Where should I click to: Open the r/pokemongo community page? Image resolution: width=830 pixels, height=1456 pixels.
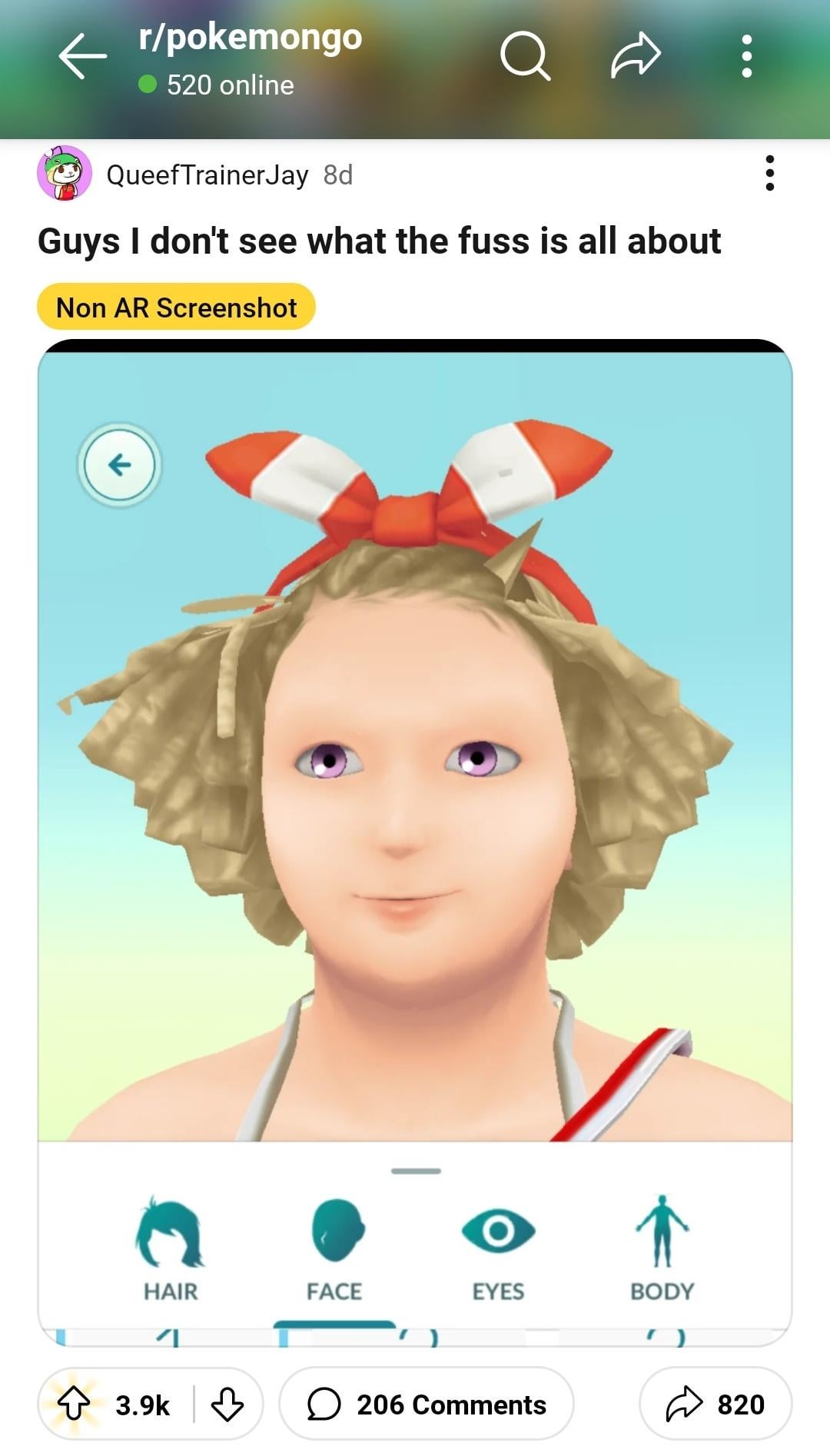(x=250, y=38)
